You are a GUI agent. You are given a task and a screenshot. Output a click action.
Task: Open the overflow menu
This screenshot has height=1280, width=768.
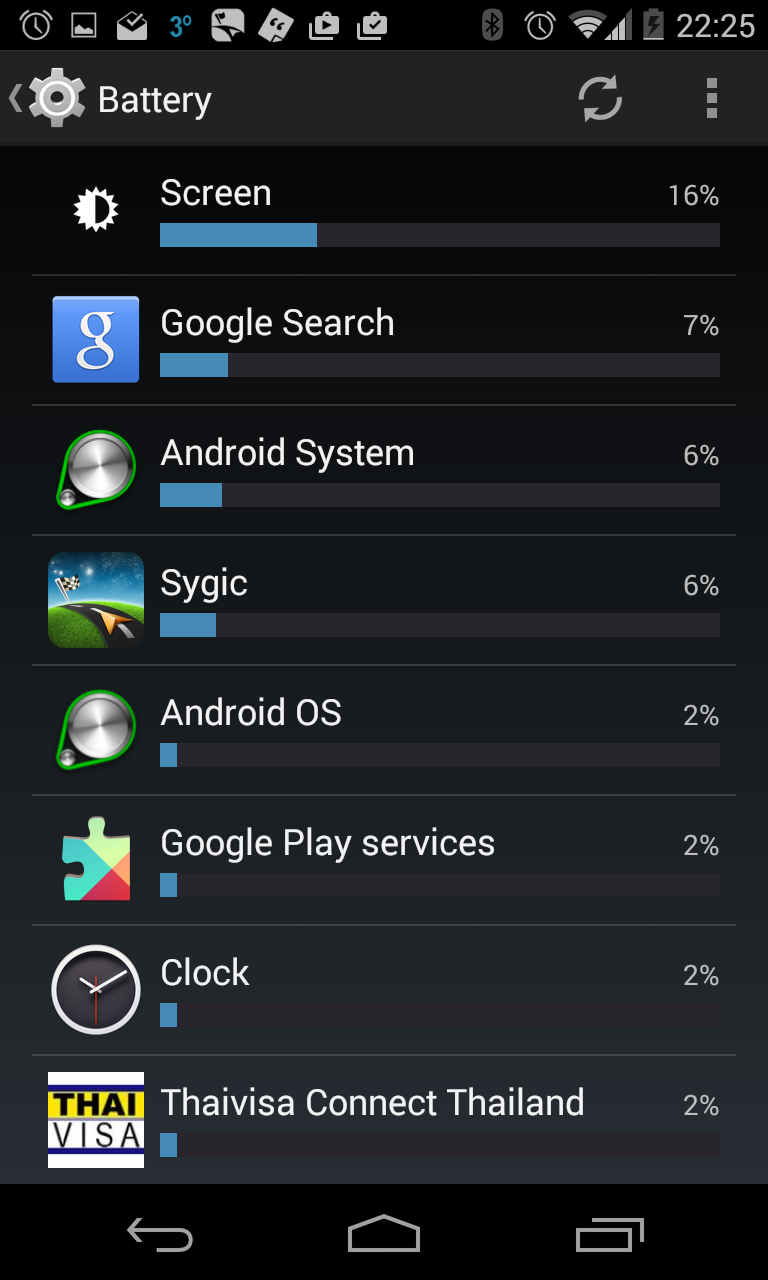click(x=711, y=98)
